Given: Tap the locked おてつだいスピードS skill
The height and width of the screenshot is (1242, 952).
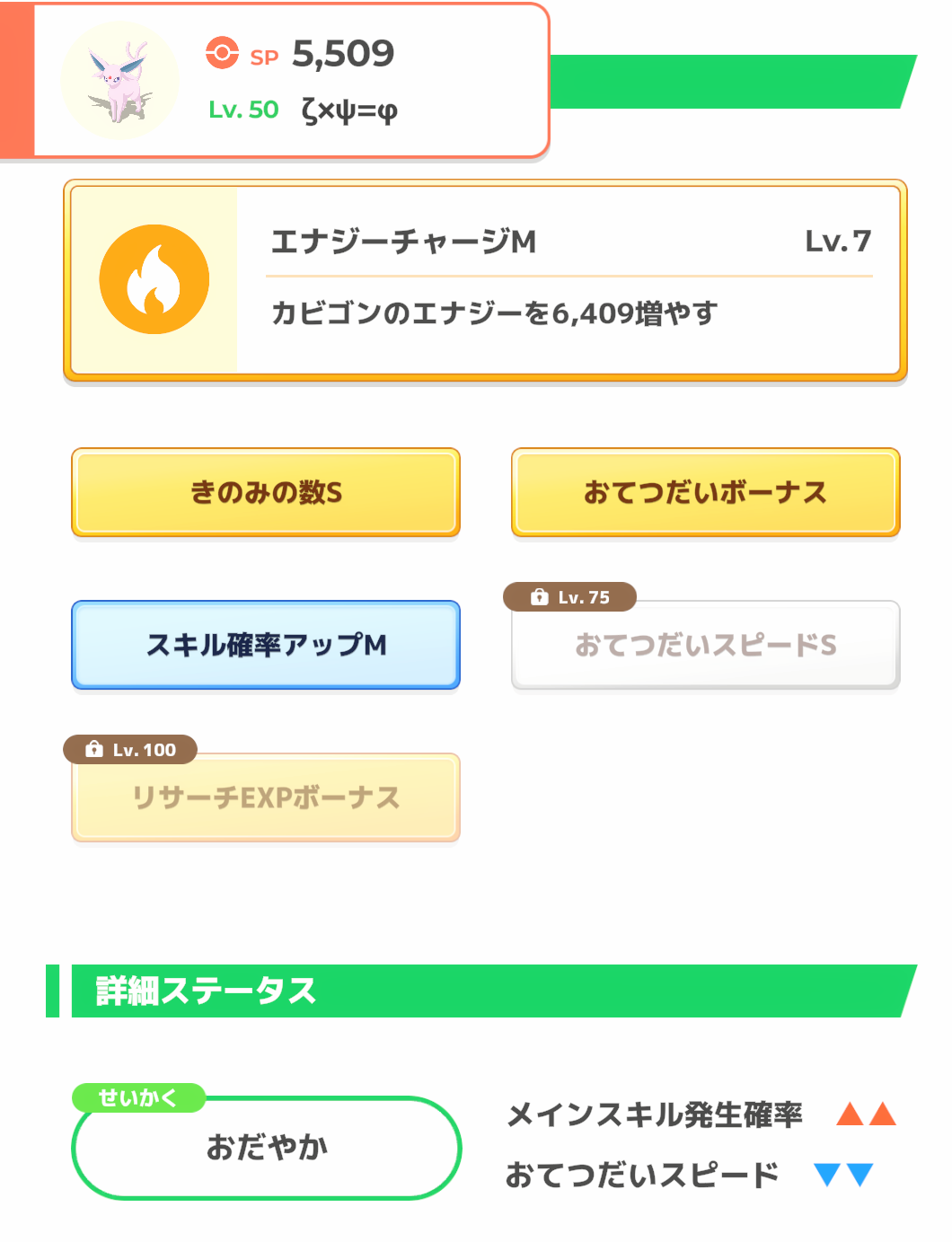Looking at the screenshot, I should pos(705,645).
